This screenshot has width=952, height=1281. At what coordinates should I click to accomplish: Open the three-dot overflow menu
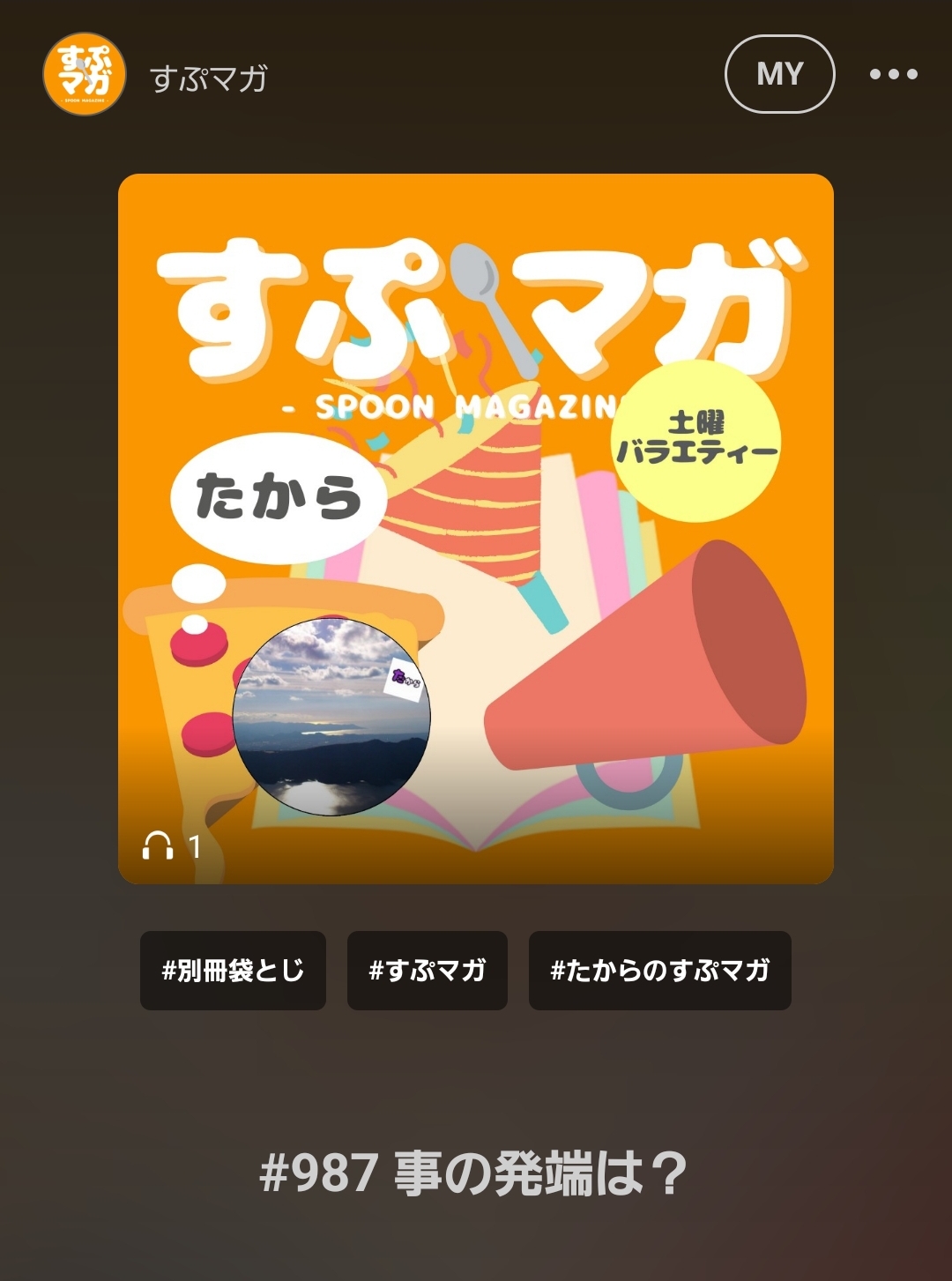pos(893,74)
